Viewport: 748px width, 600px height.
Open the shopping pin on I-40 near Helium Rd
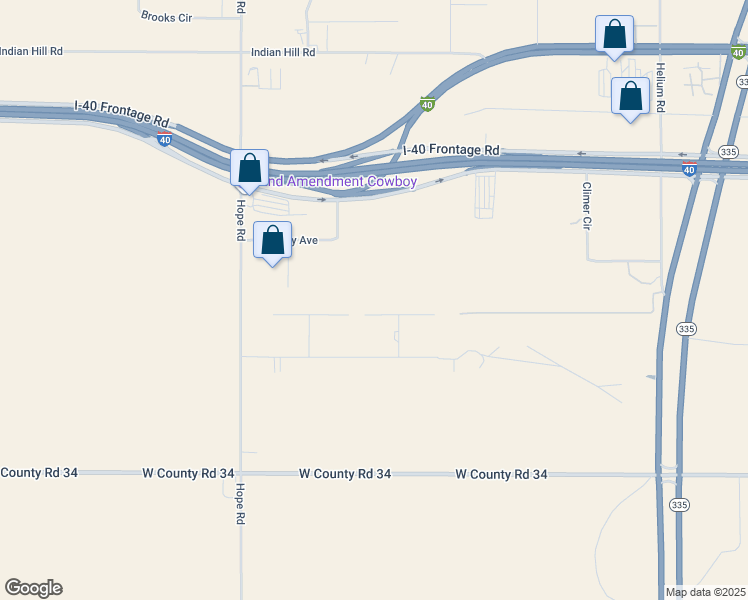tap(614, 34)
